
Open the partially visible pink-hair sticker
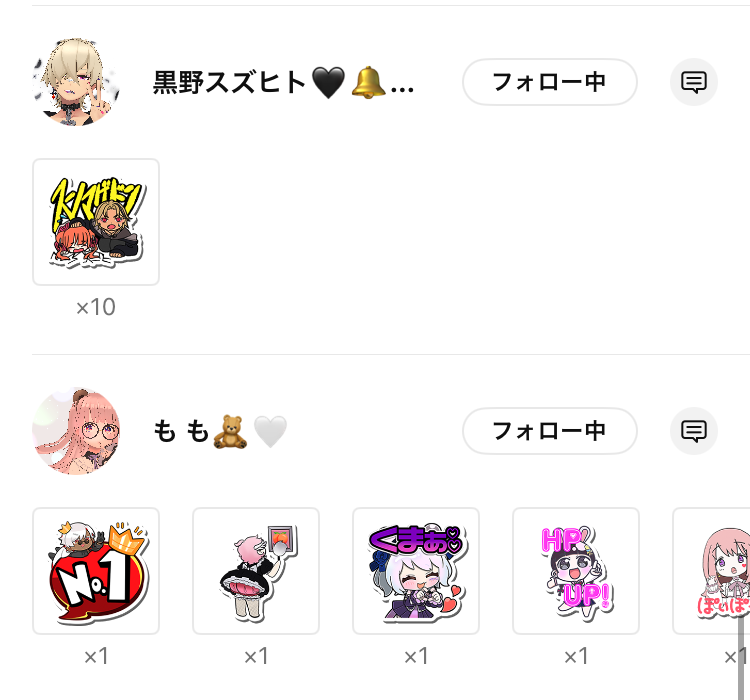click(x=714, y=571)
